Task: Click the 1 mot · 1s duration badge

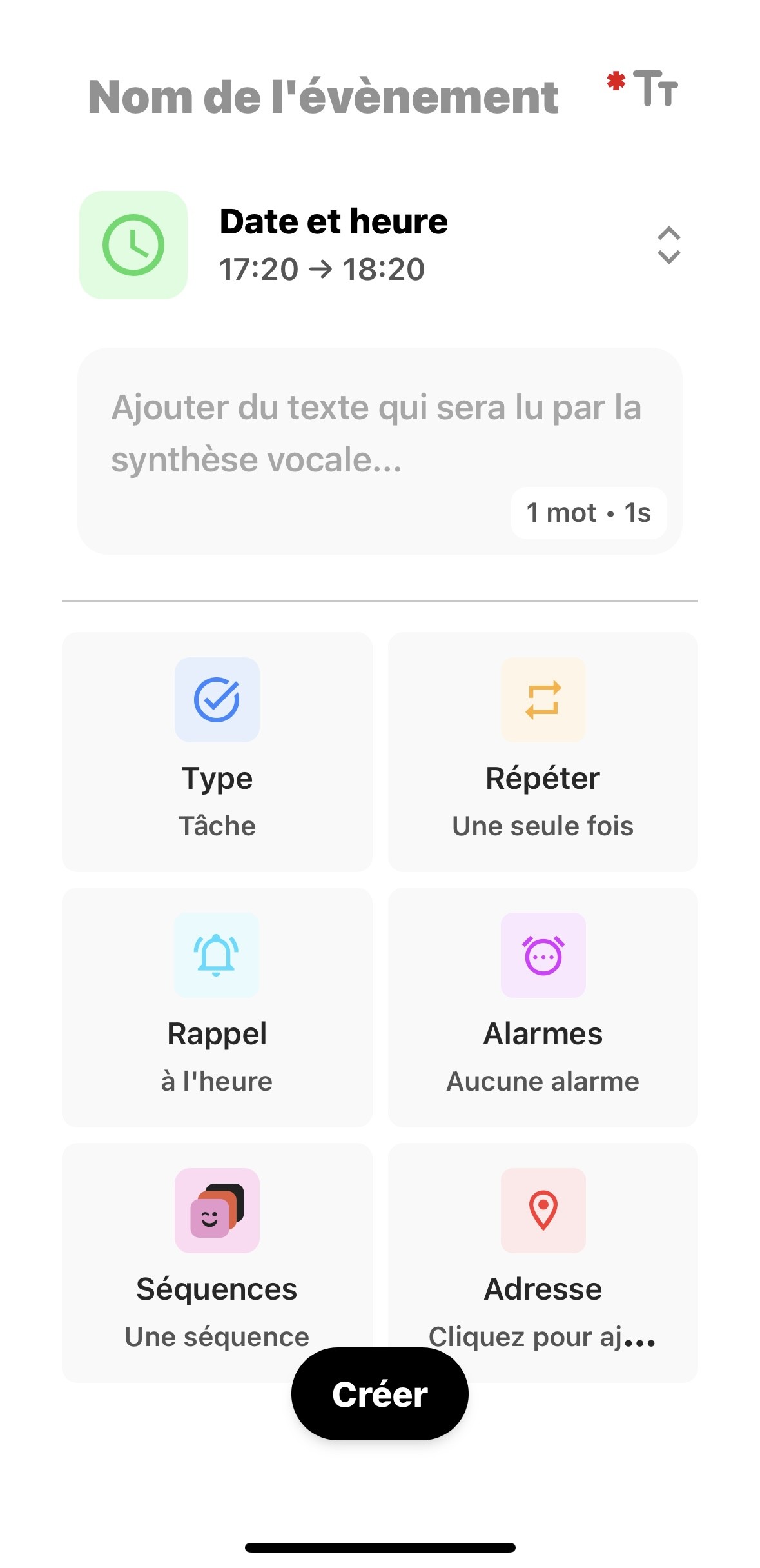Action: tap(589, 513)
